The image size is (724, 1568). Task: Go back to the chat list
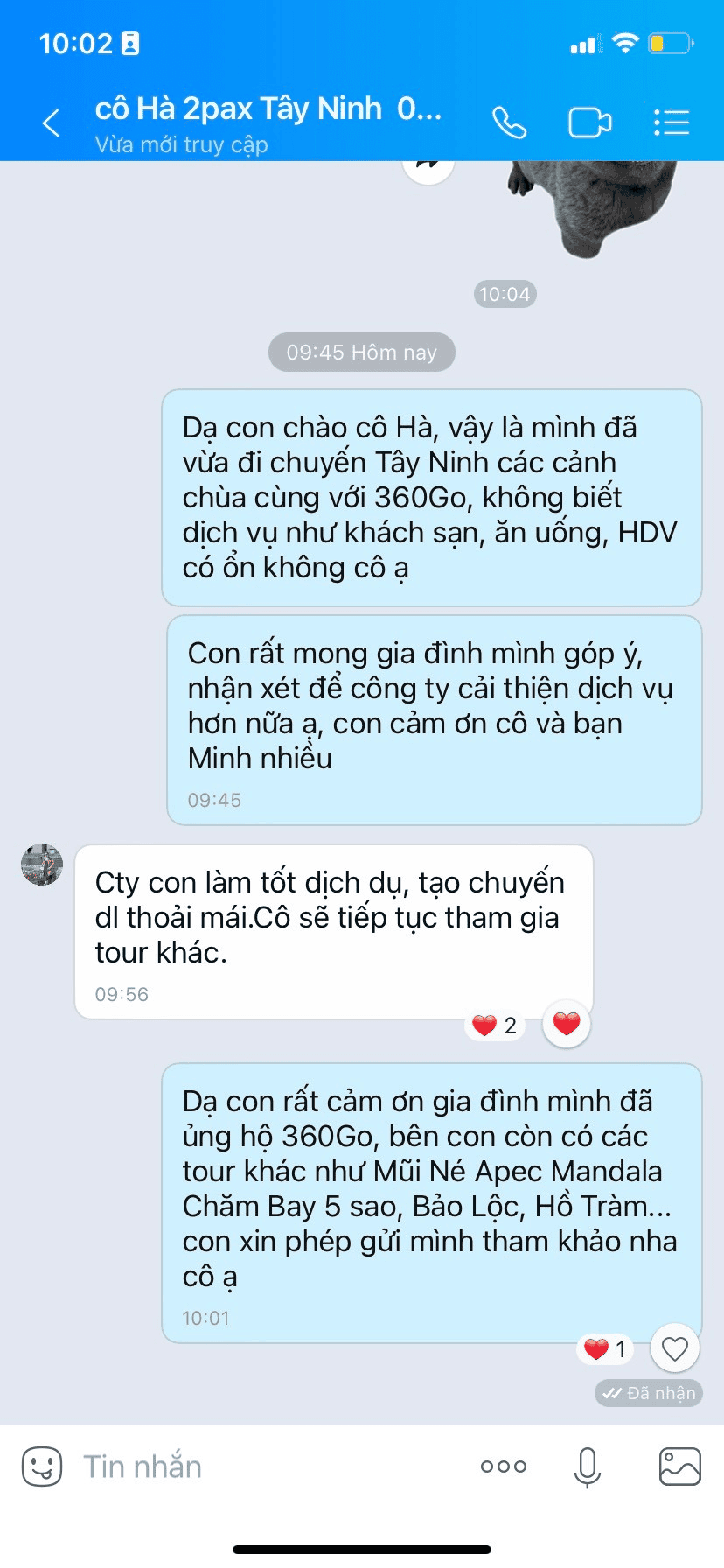[x=52, y=122]
